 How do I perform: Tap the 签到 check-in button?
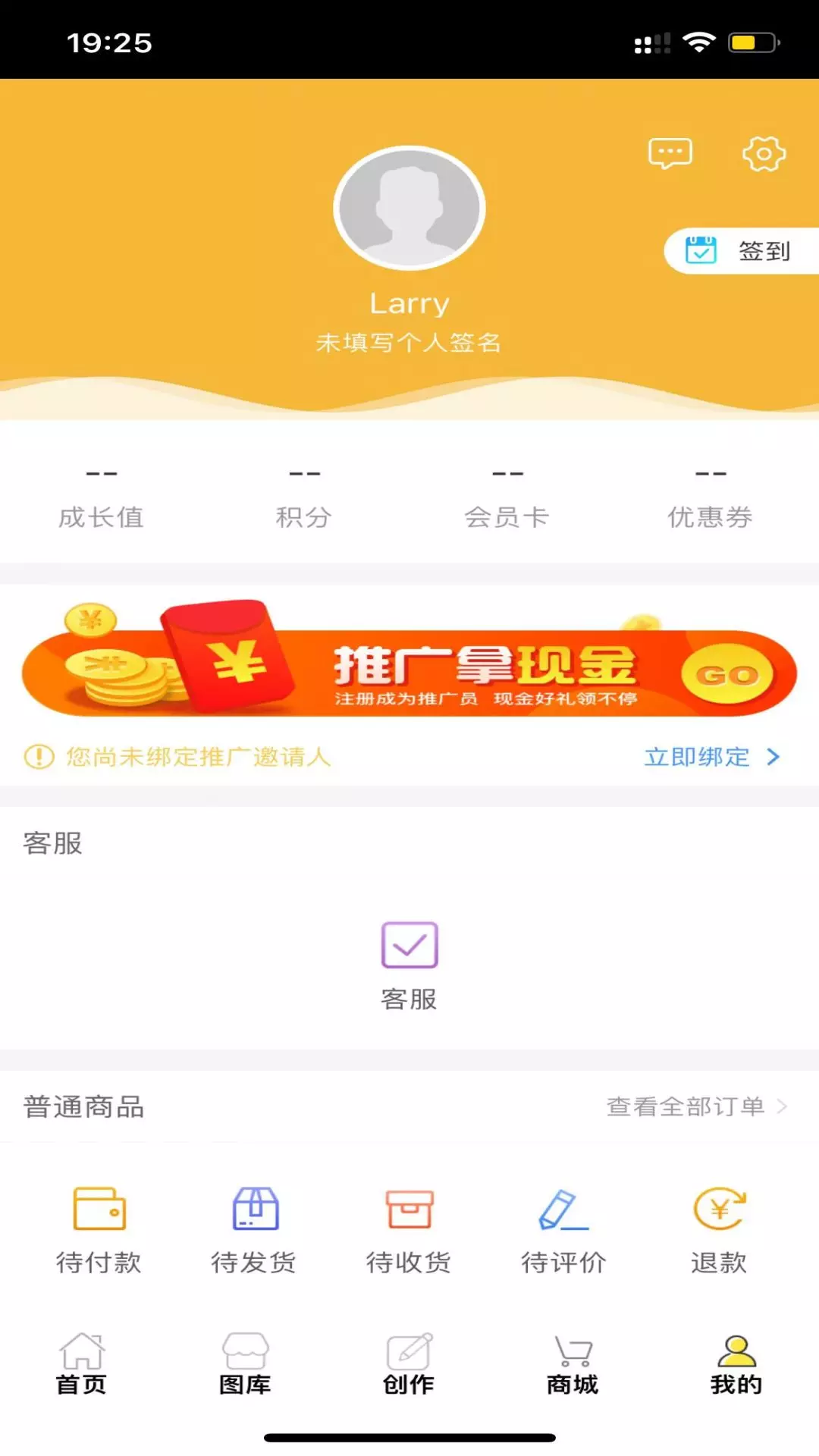tap(742, 251)
